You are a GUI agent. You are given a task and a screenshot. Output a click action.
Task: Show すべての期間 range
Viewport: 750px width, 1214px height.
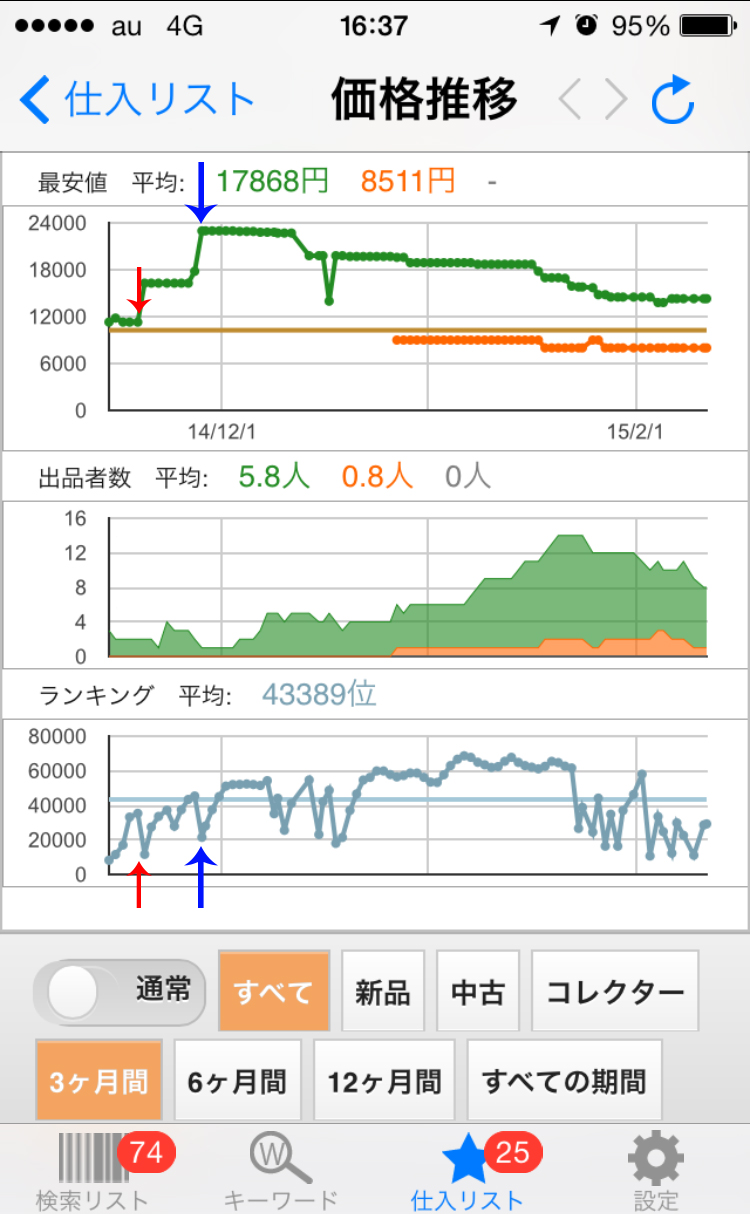pos(564,1080)
